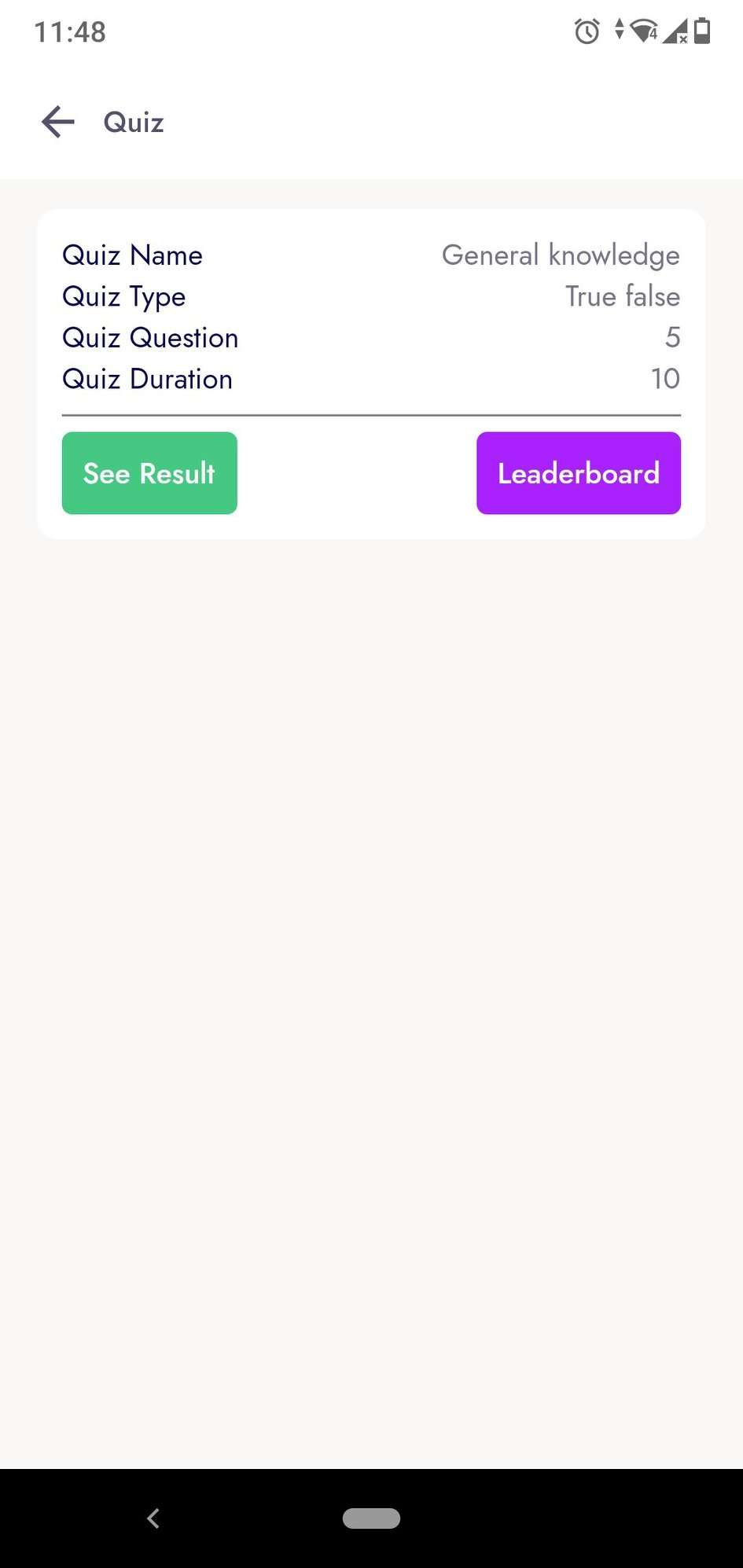The width and height of the screenshot is (743, 1568).
Task: Tap the cellular signal icon
Action: 675,33
